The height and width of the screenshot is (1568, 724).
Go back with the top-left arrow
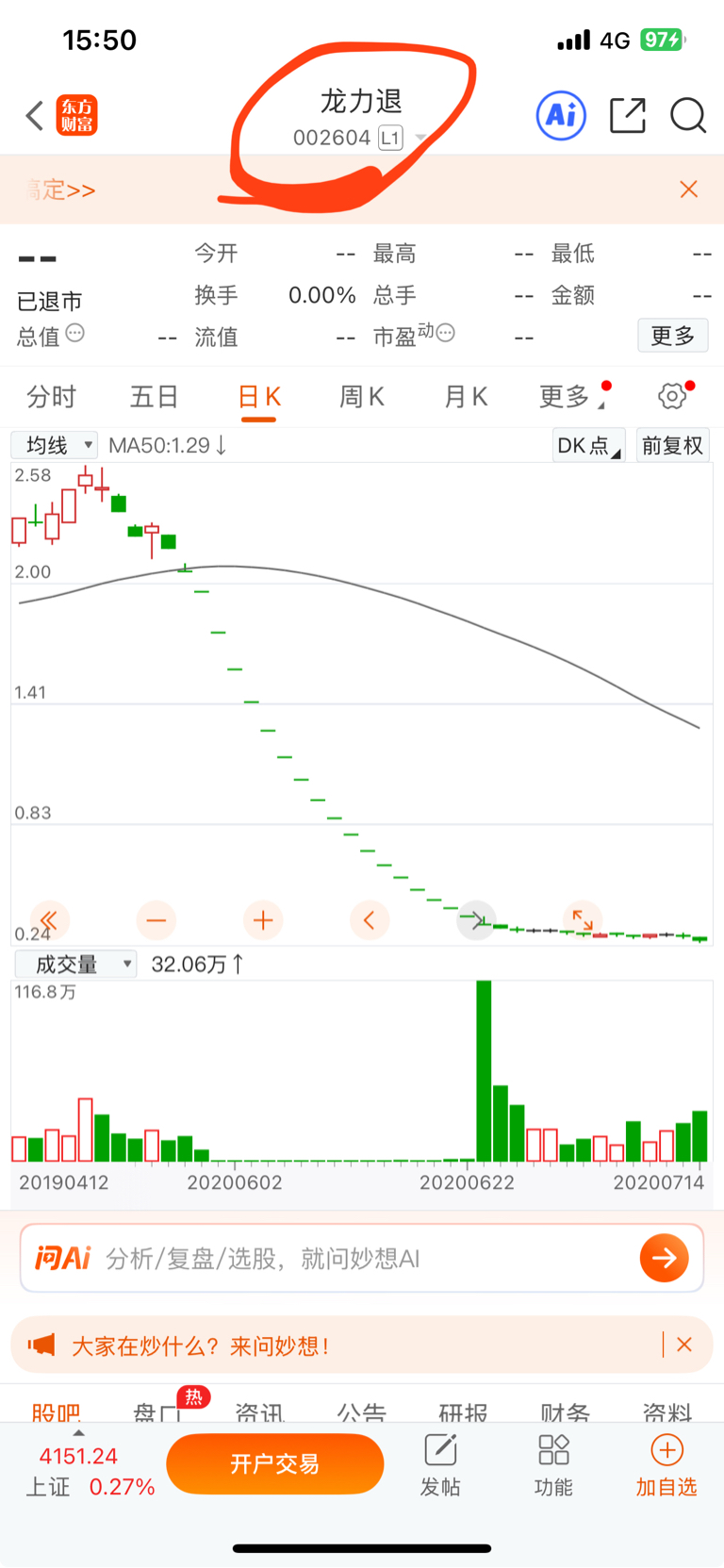pos(35,116)
